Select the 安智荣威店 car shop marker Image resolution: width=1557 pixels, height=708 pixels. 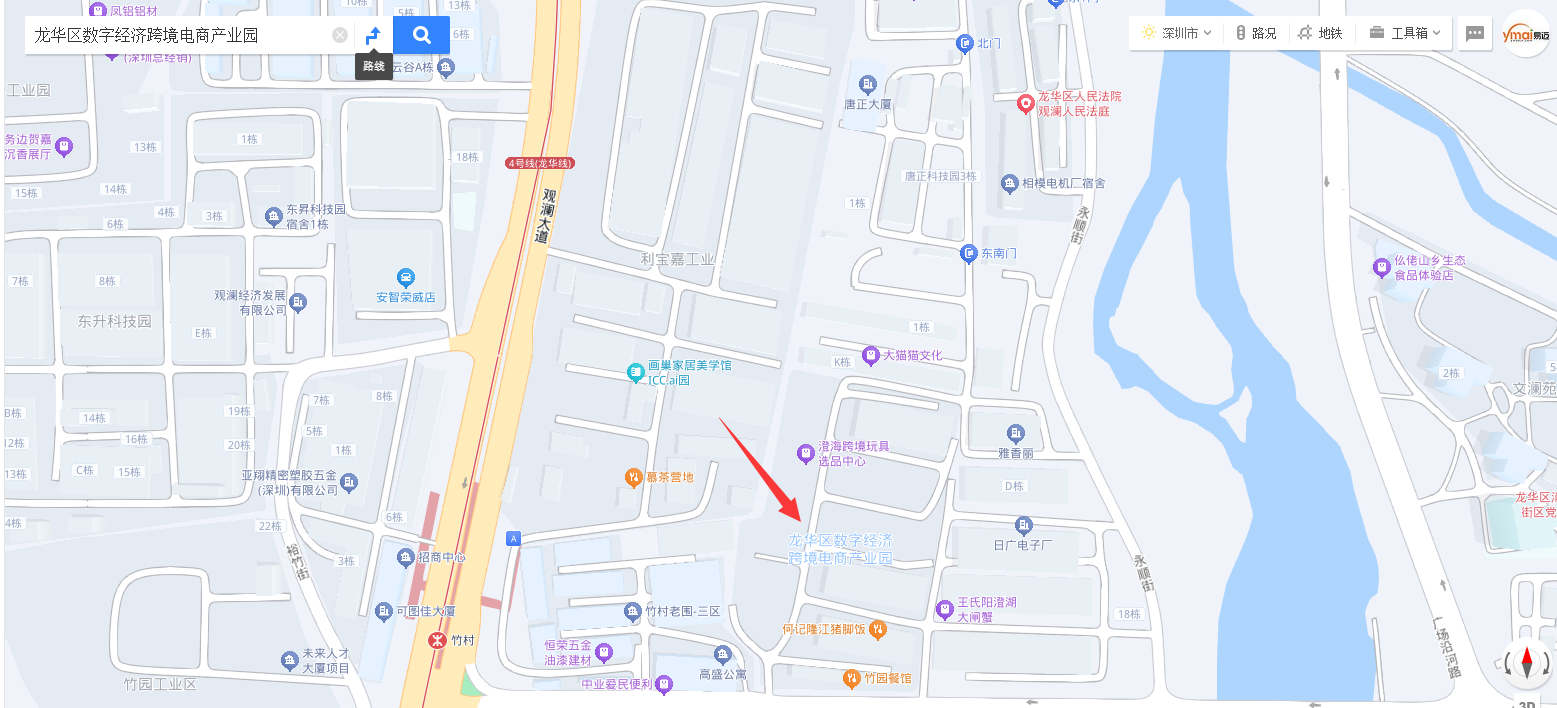point(405,278)
